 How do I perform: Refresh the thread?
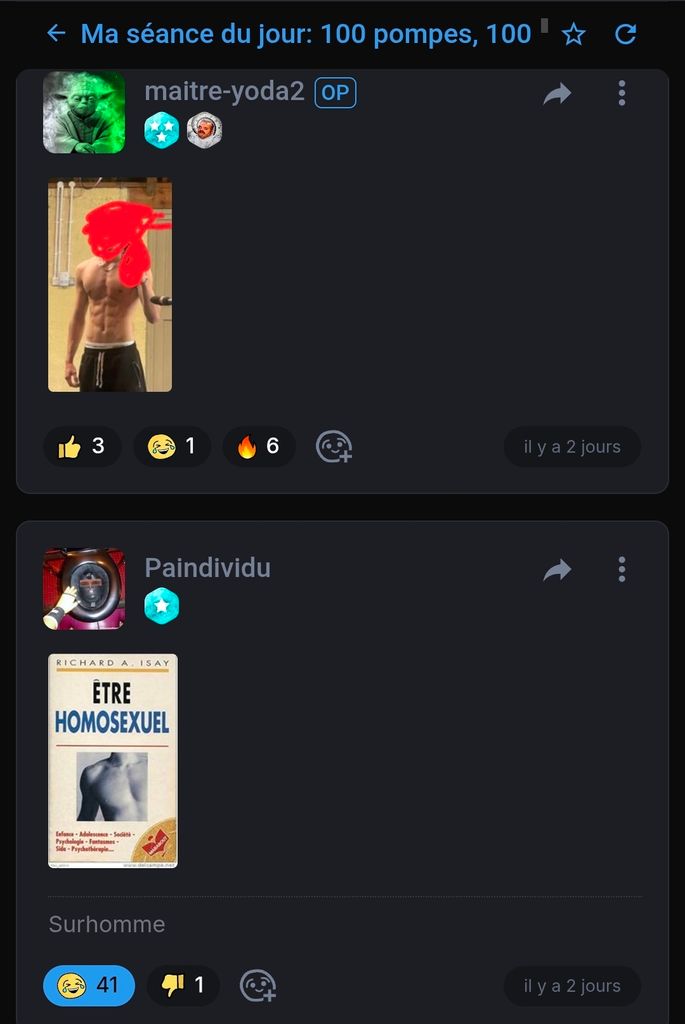pyautogui.click(x=626, y=35)
